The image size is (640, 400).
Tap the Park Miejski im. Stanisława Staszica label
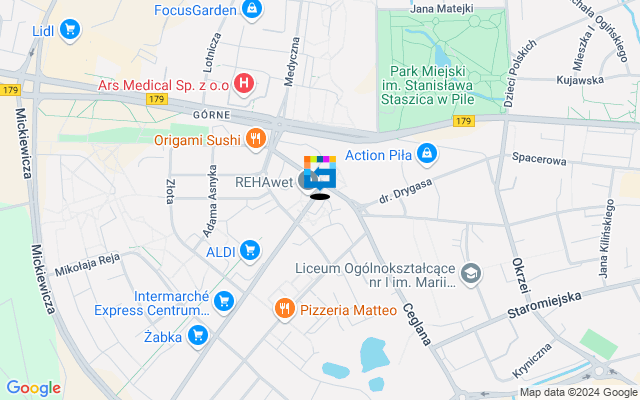[x=443, y=85]
